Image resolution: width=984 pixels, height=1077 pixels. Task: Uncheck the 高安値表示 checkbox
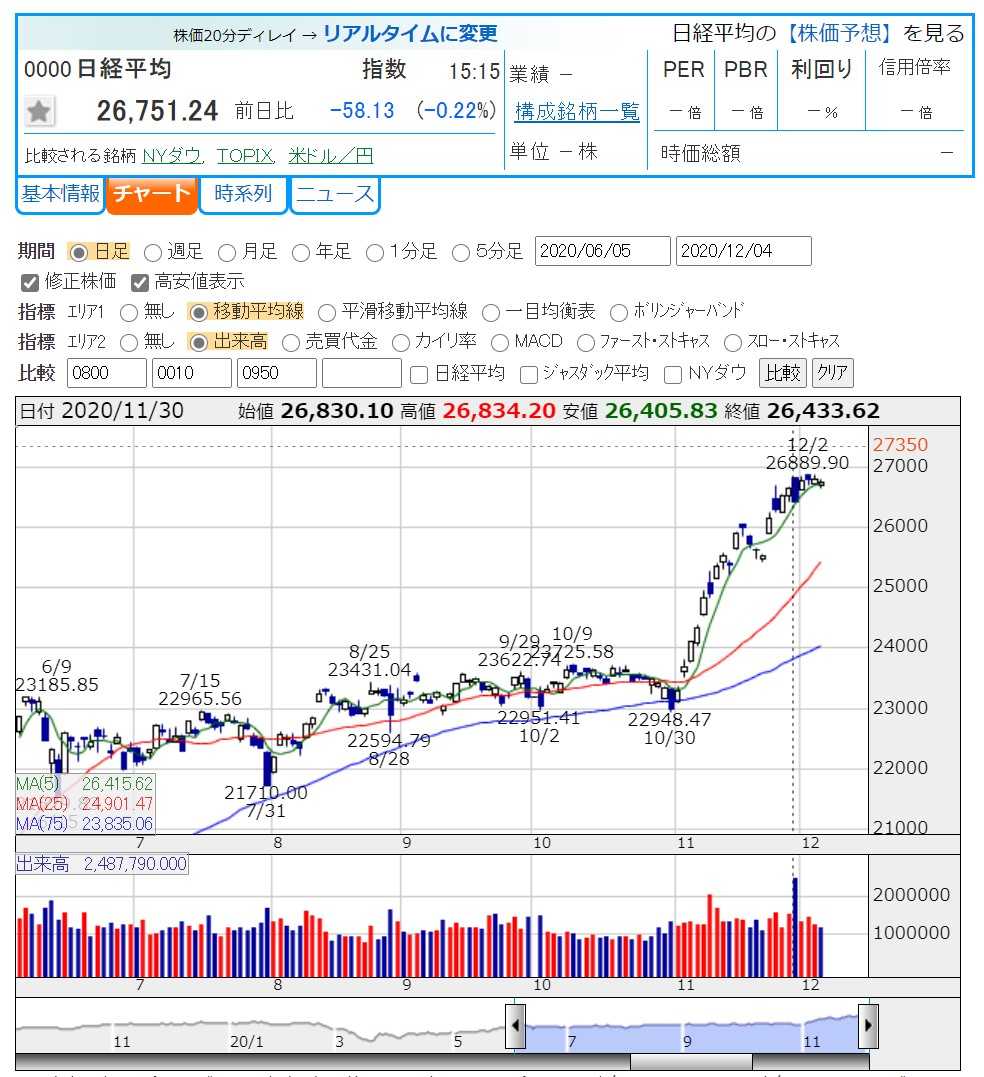[139, 282]
